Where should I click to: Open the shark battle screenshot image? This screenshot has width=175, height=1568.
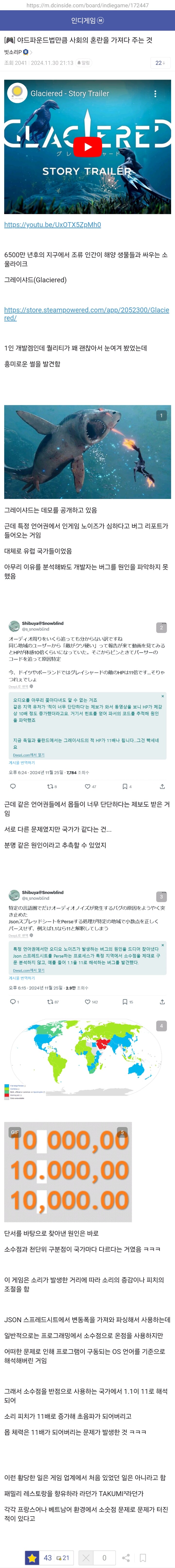pyautogui.click(x=87, y=452)
